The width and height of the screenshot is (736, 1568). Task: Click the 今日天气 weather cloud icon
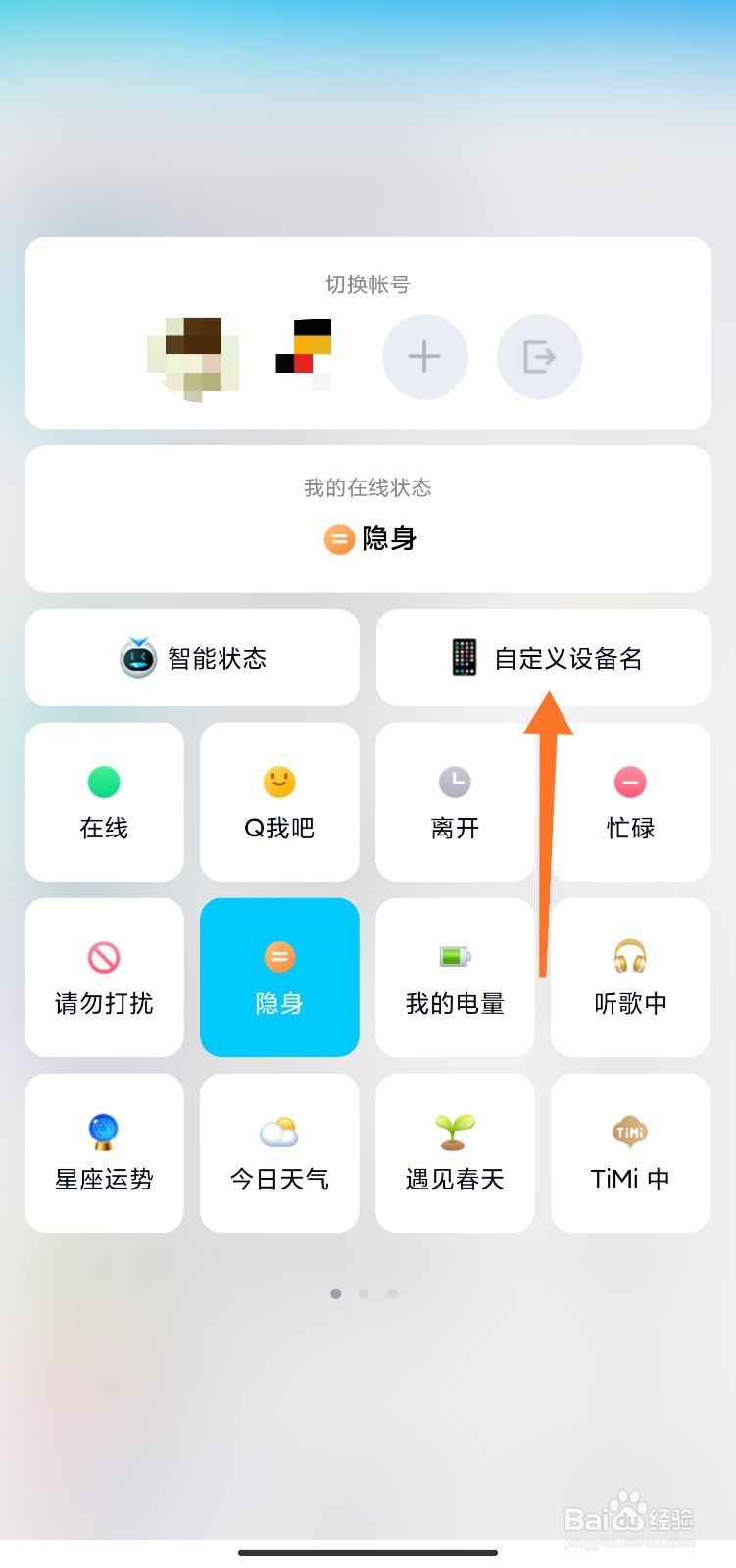coord(278,1133)
